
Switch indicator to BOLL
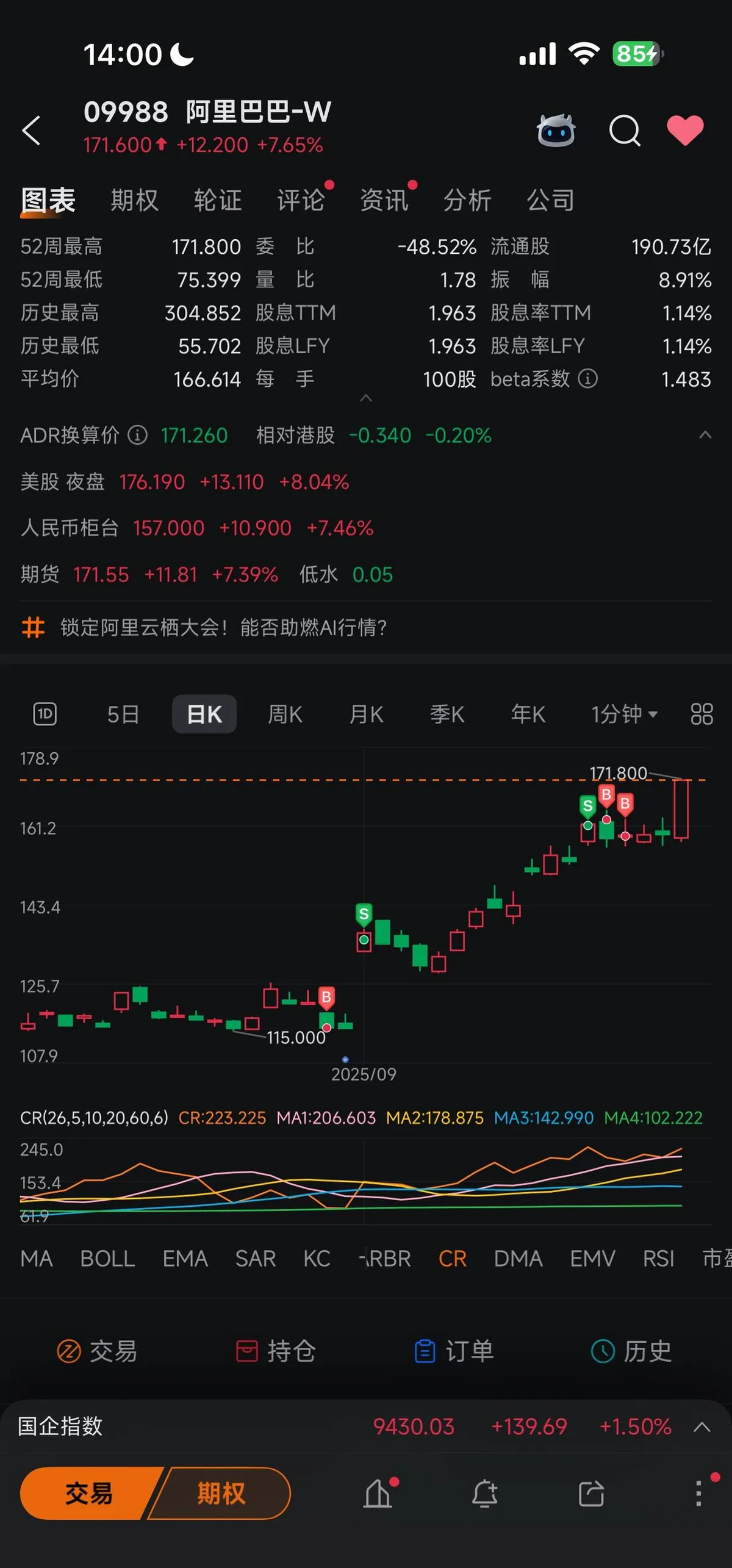pos(107,1258)
